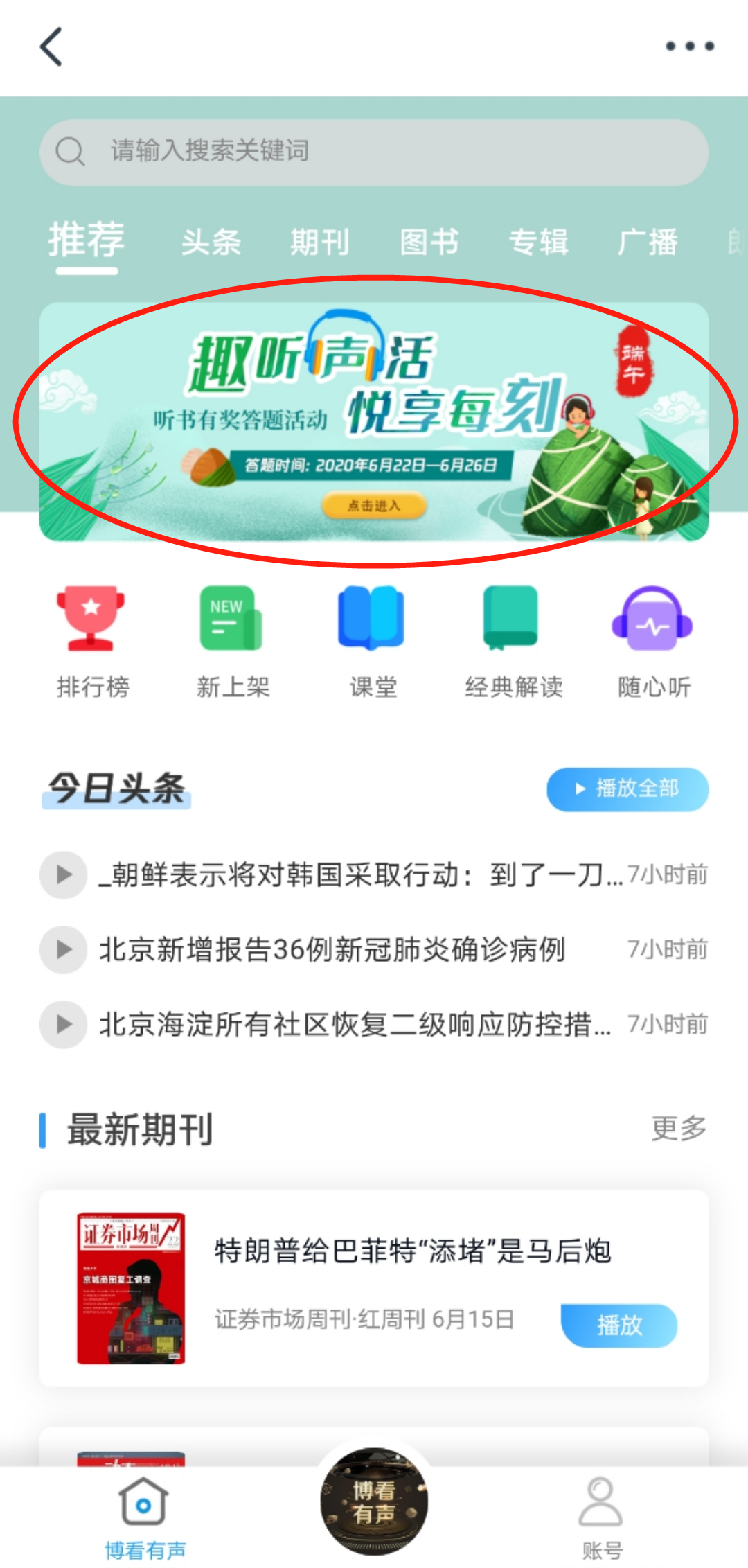Select the 图书 tab
The image size is (748, 1568).
pyautogui.click(x=429, y=243)
